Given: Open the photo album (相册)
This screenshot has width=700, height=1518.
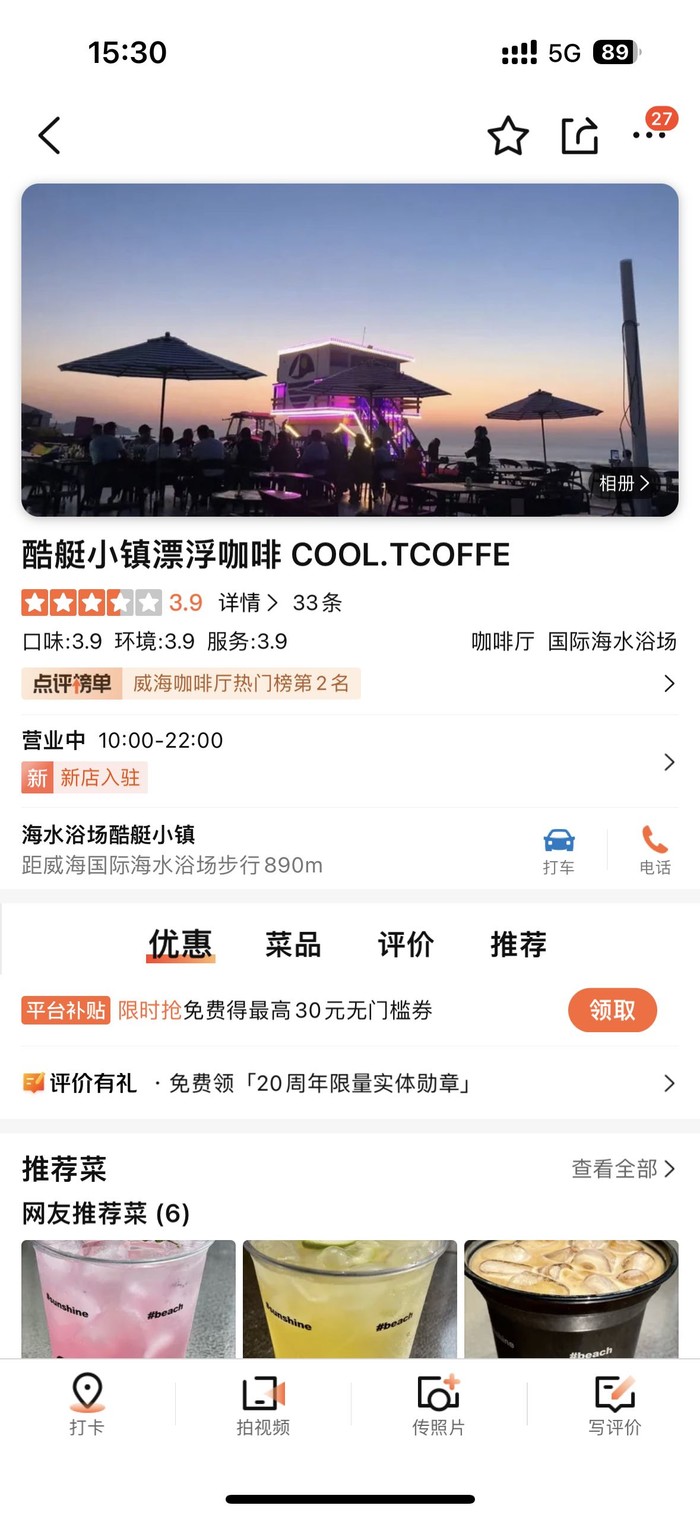Looking at the screenshot, I should [625, 484].
